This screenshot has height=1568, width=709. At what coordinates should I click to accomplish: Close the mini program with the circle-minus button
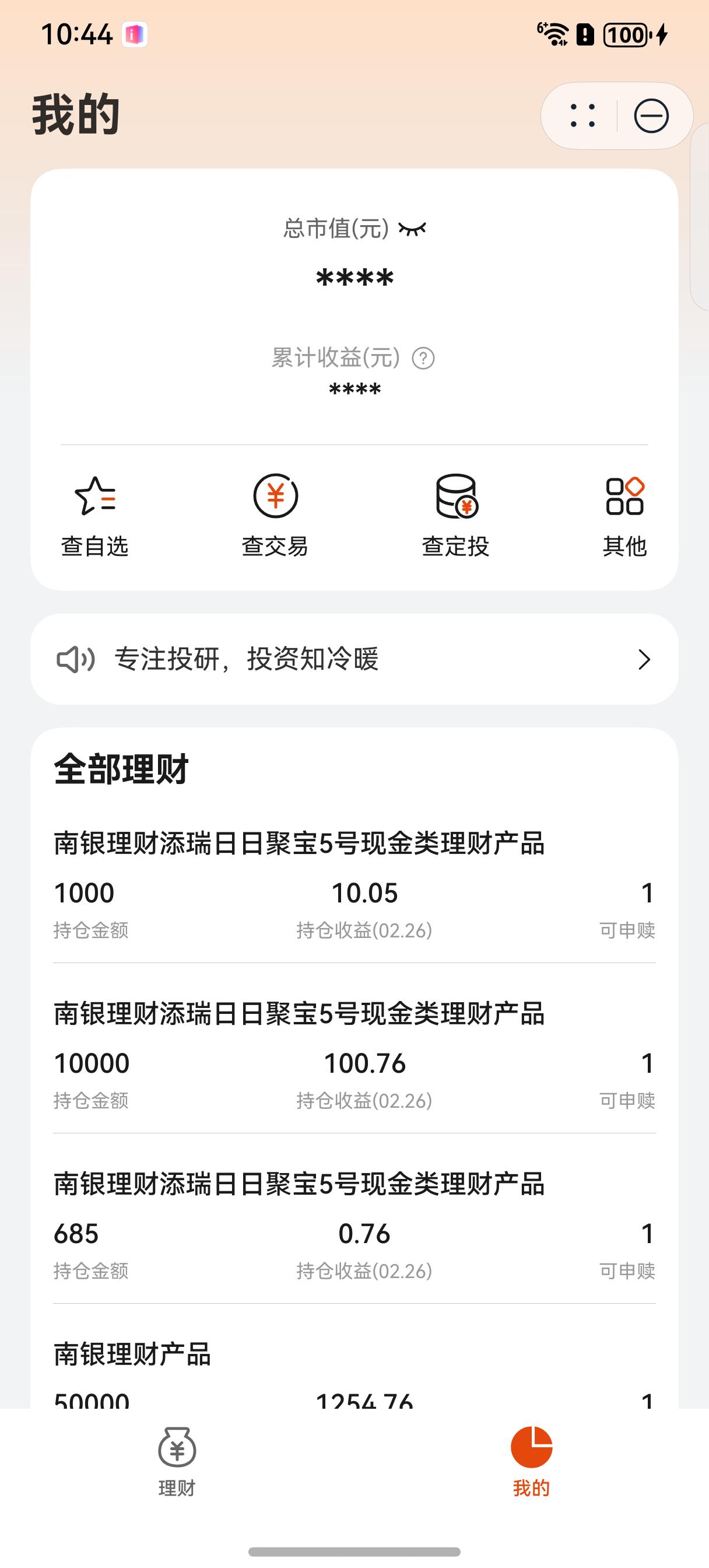tap(651, 116)
